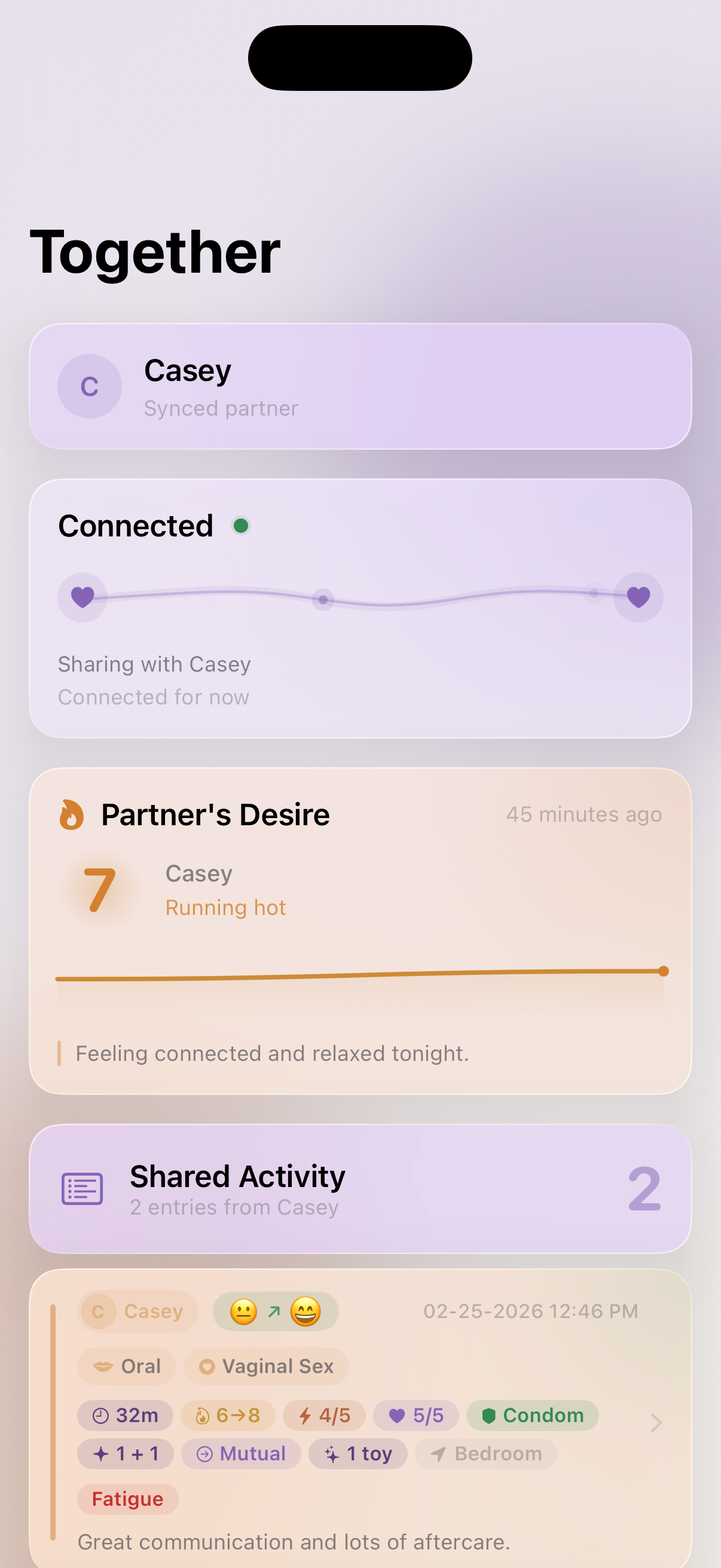Toggle the green connection status dot

(241, 525)
